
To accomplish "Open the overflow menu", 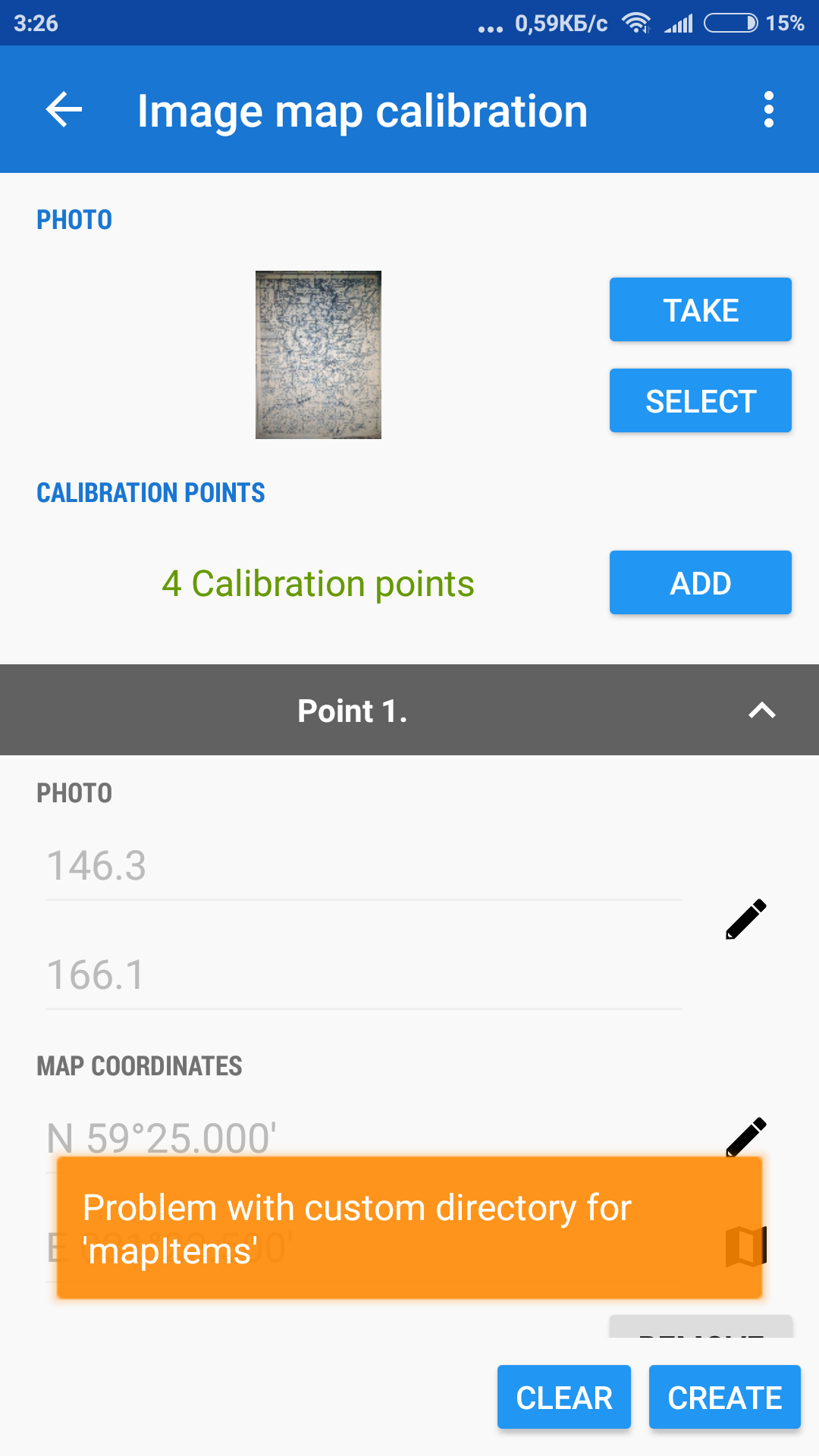I will [x=768, y=110].
